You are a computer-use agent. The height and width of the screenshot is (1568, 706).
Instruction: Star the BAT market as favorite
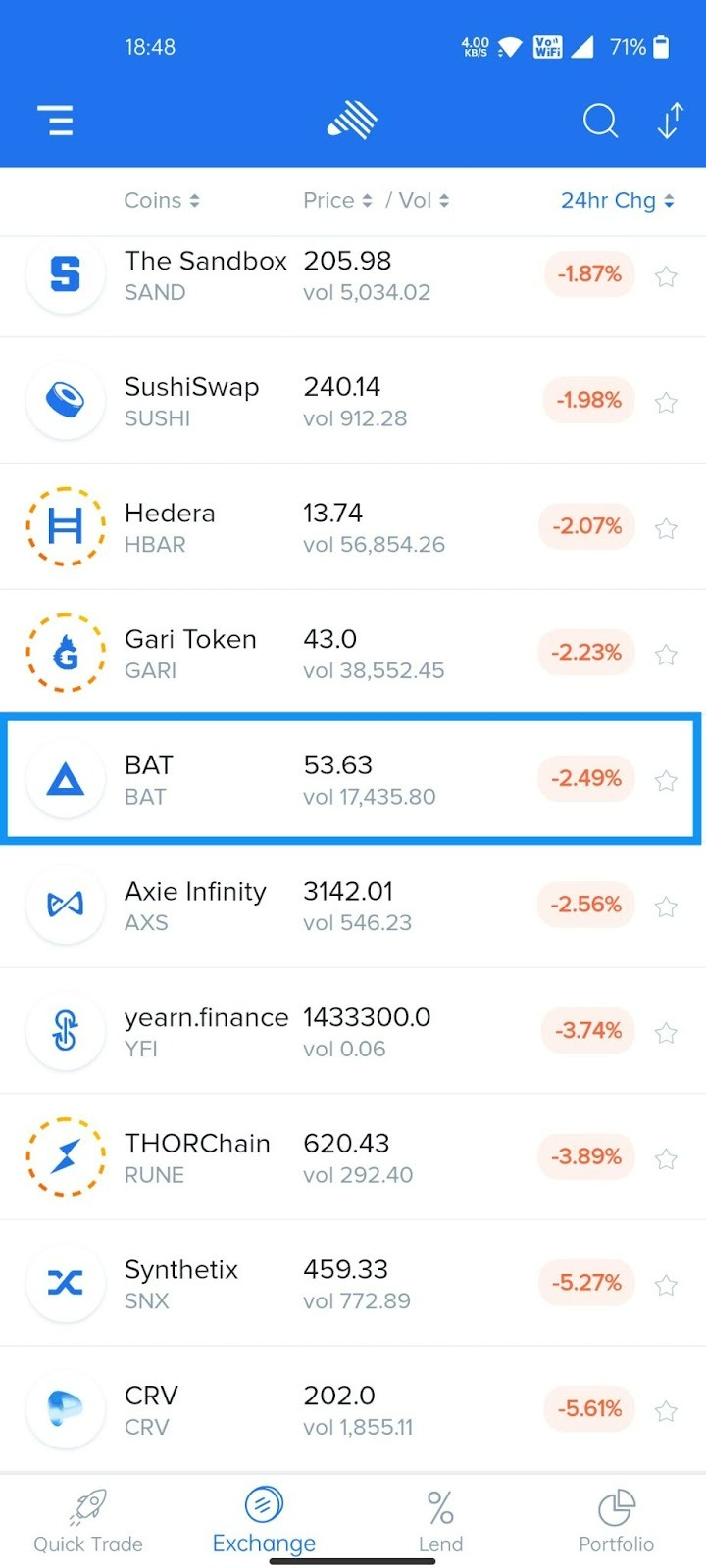(x=666, y=779)
